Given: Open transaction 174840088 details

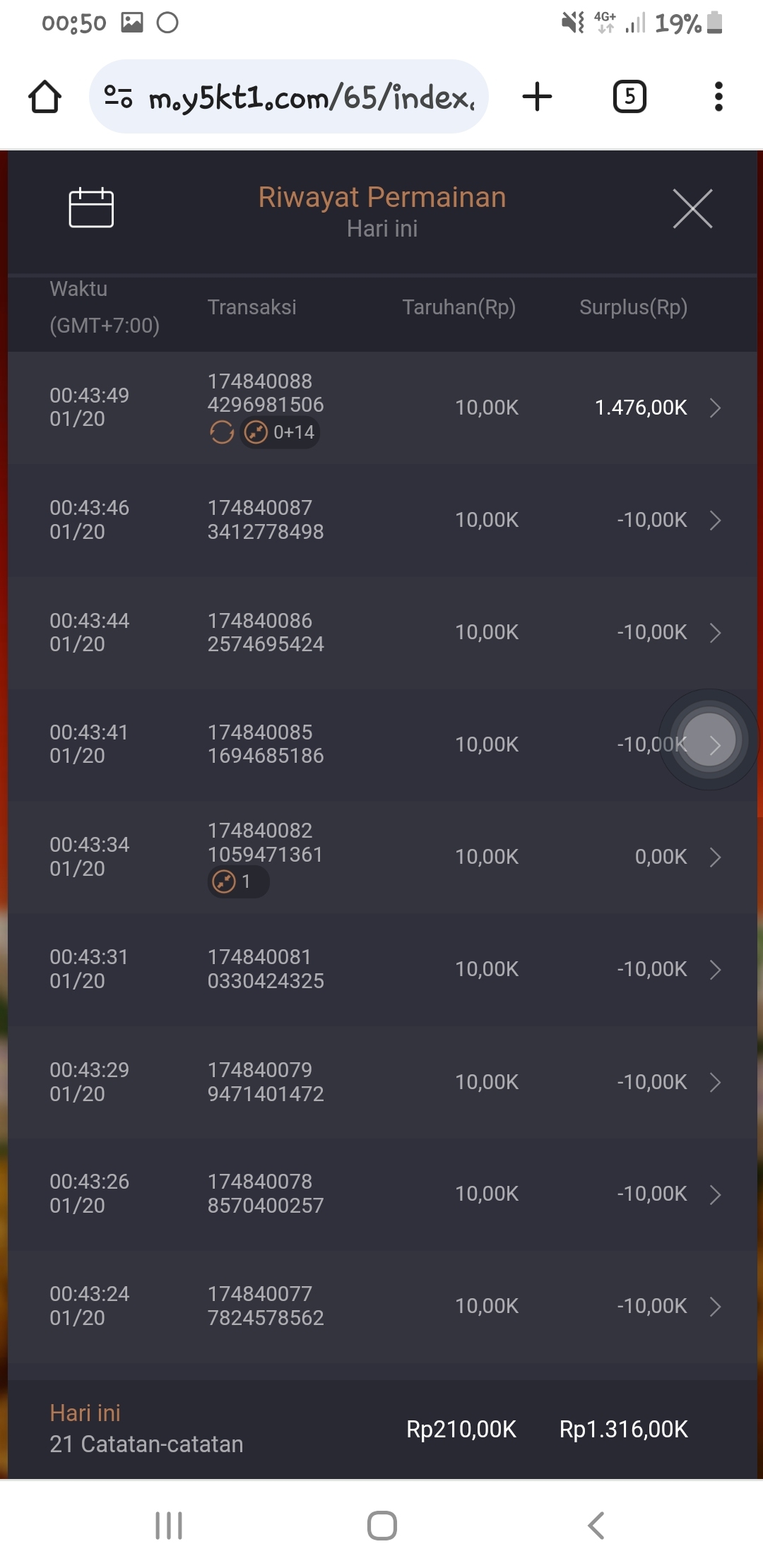Looking at the screenshot, I should tap(714, 408).
